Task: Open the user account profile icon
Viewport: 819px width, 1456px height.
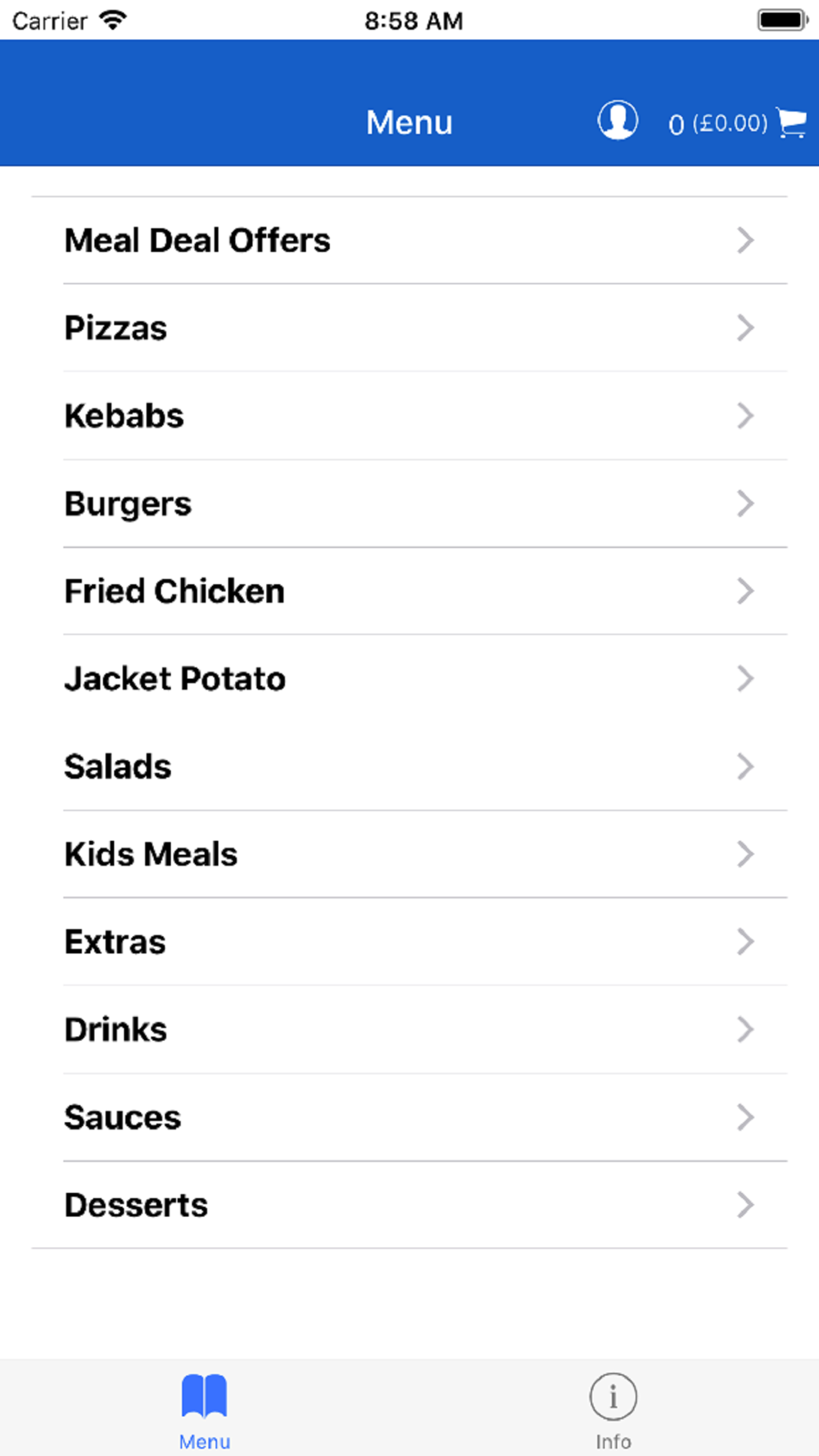Action: [618, 120]
